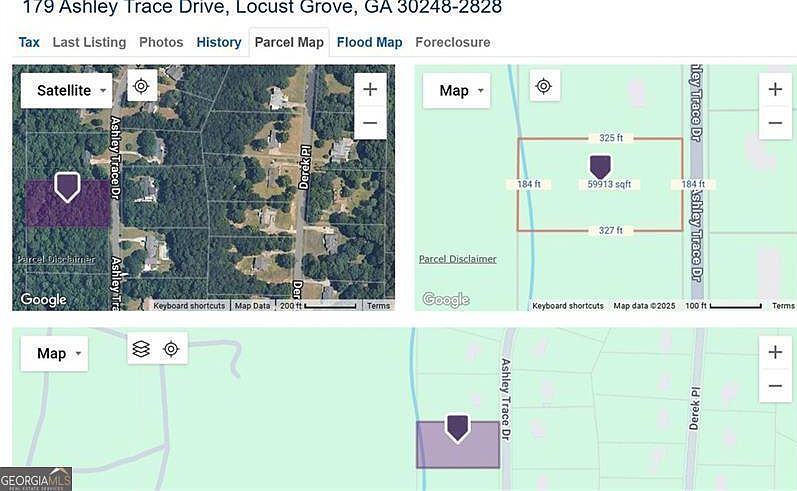Screen dimensions: 797x491
Task: Open Map type dropdown on bottom map
Action: [x=57, y=353]
